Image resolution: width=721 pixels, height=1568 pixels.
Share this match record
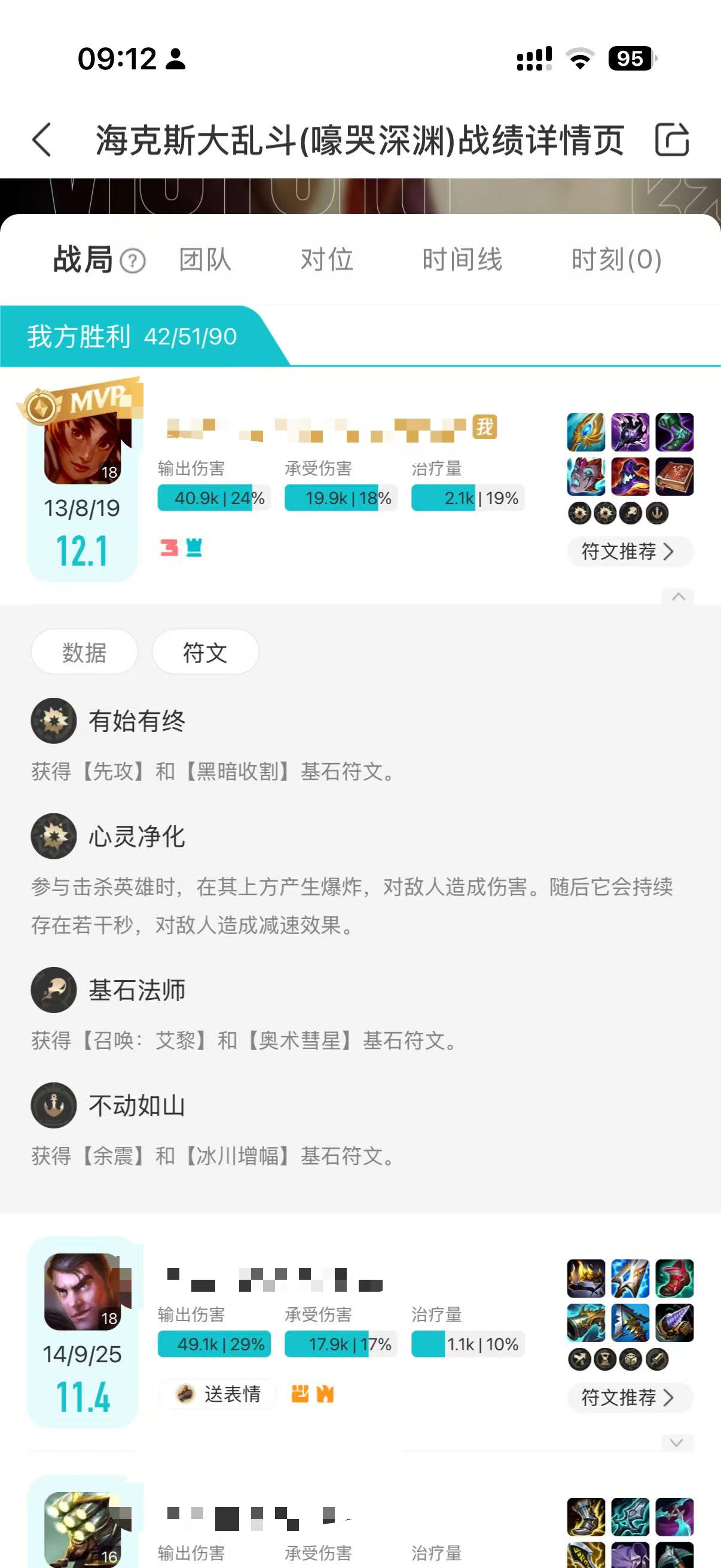[672, 140]
